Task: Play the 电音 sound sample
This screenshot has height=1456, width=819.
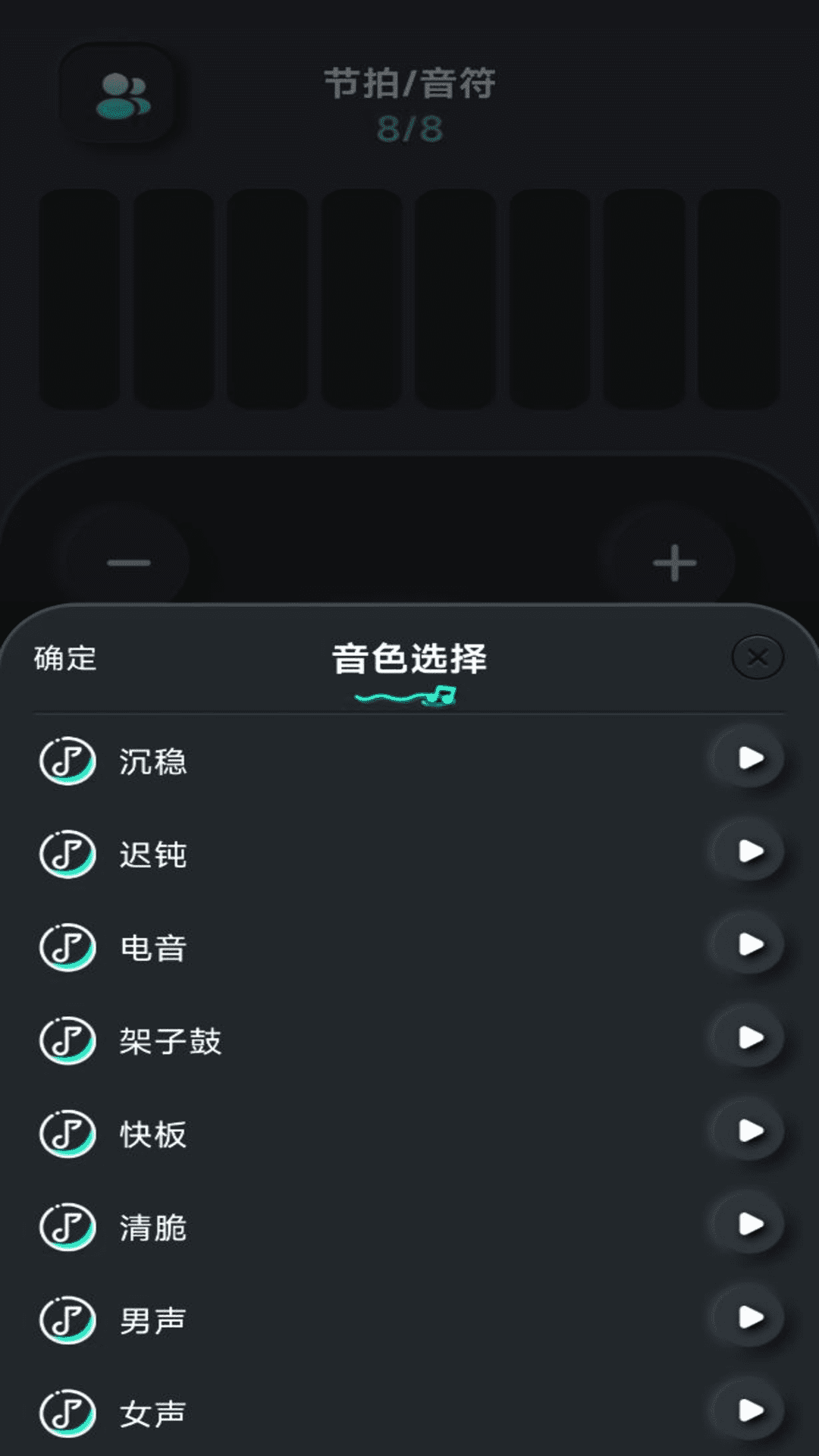Action: 751,945
